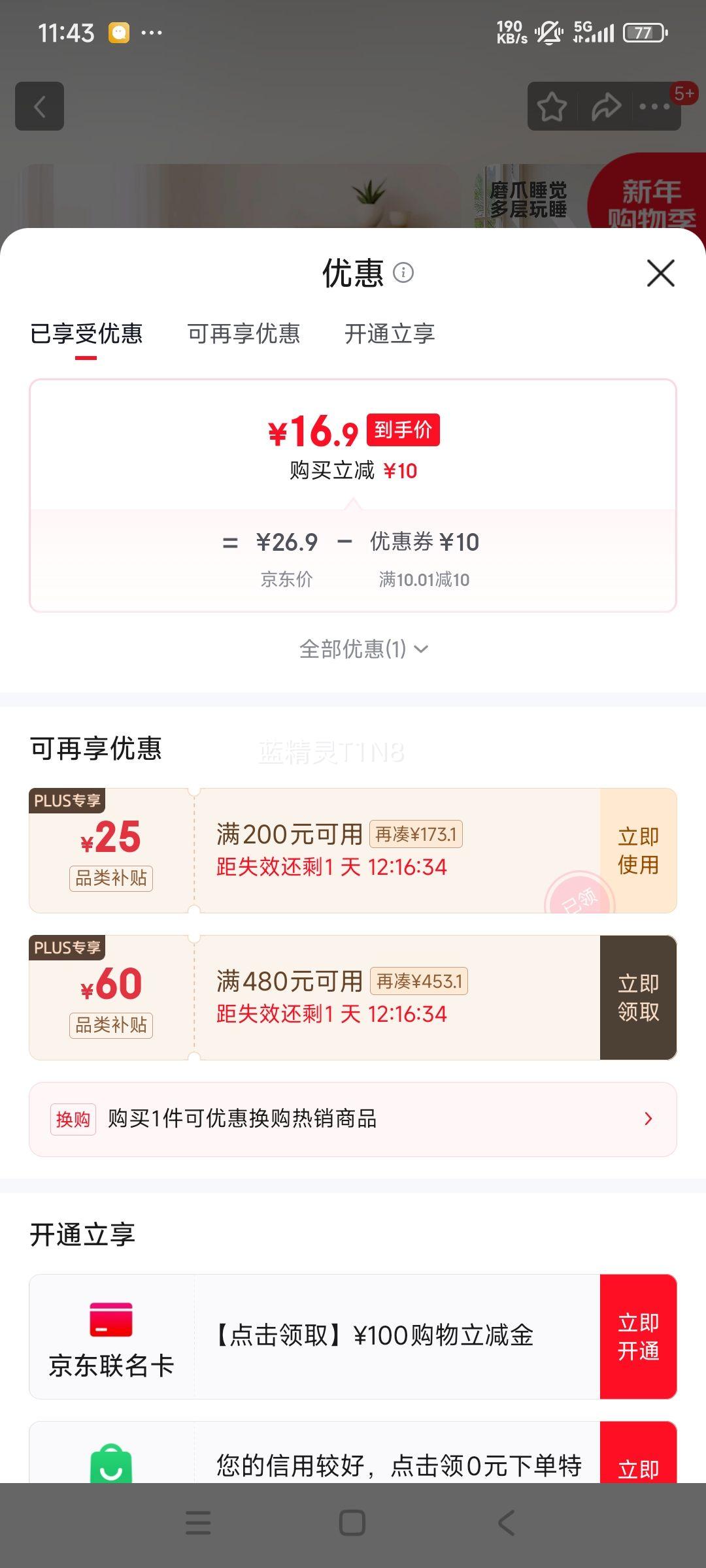
Task: Check the battery indicator showing 77
Action: 643,32
